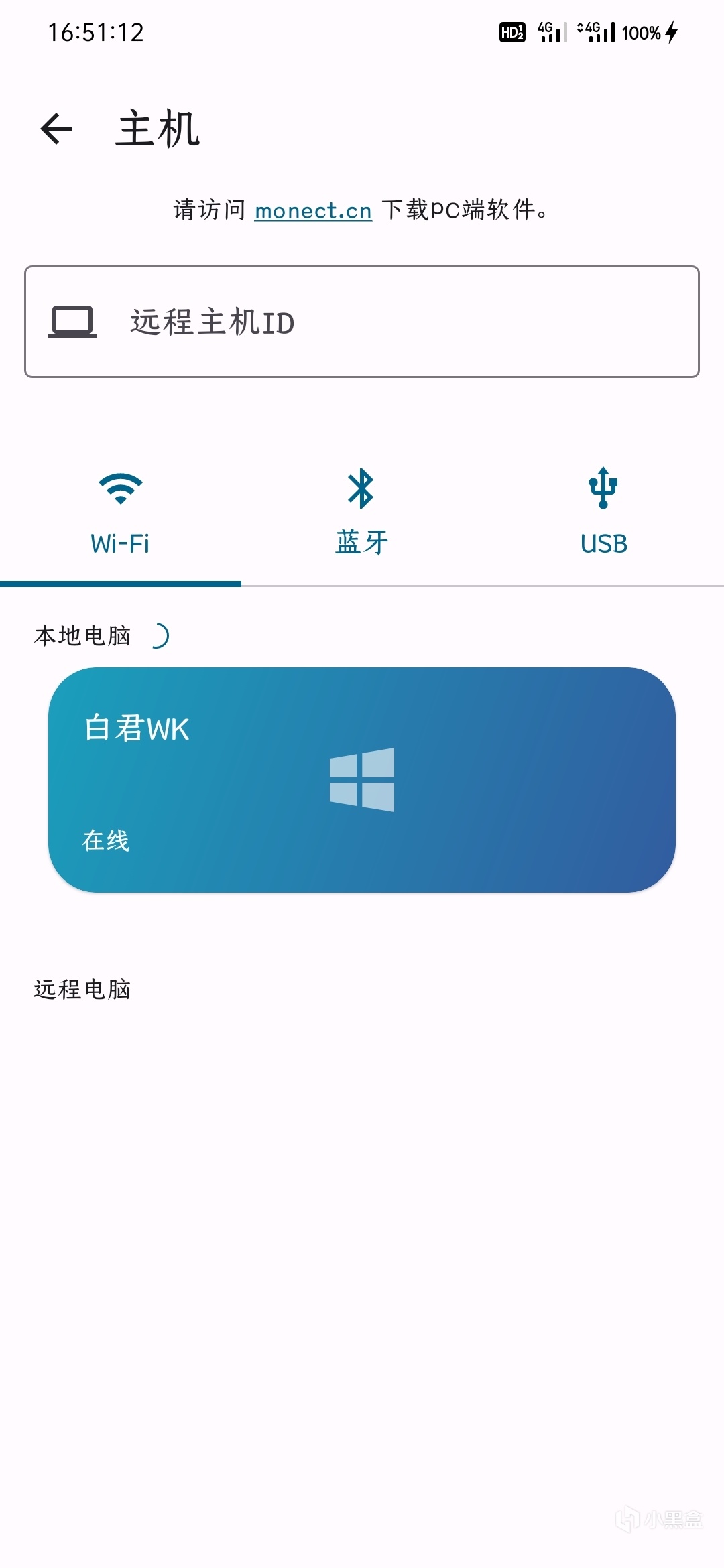Screen dimensions: 724x1568
Task: Connect to the 白君WK computer card
Action: (x=362, y=779)
